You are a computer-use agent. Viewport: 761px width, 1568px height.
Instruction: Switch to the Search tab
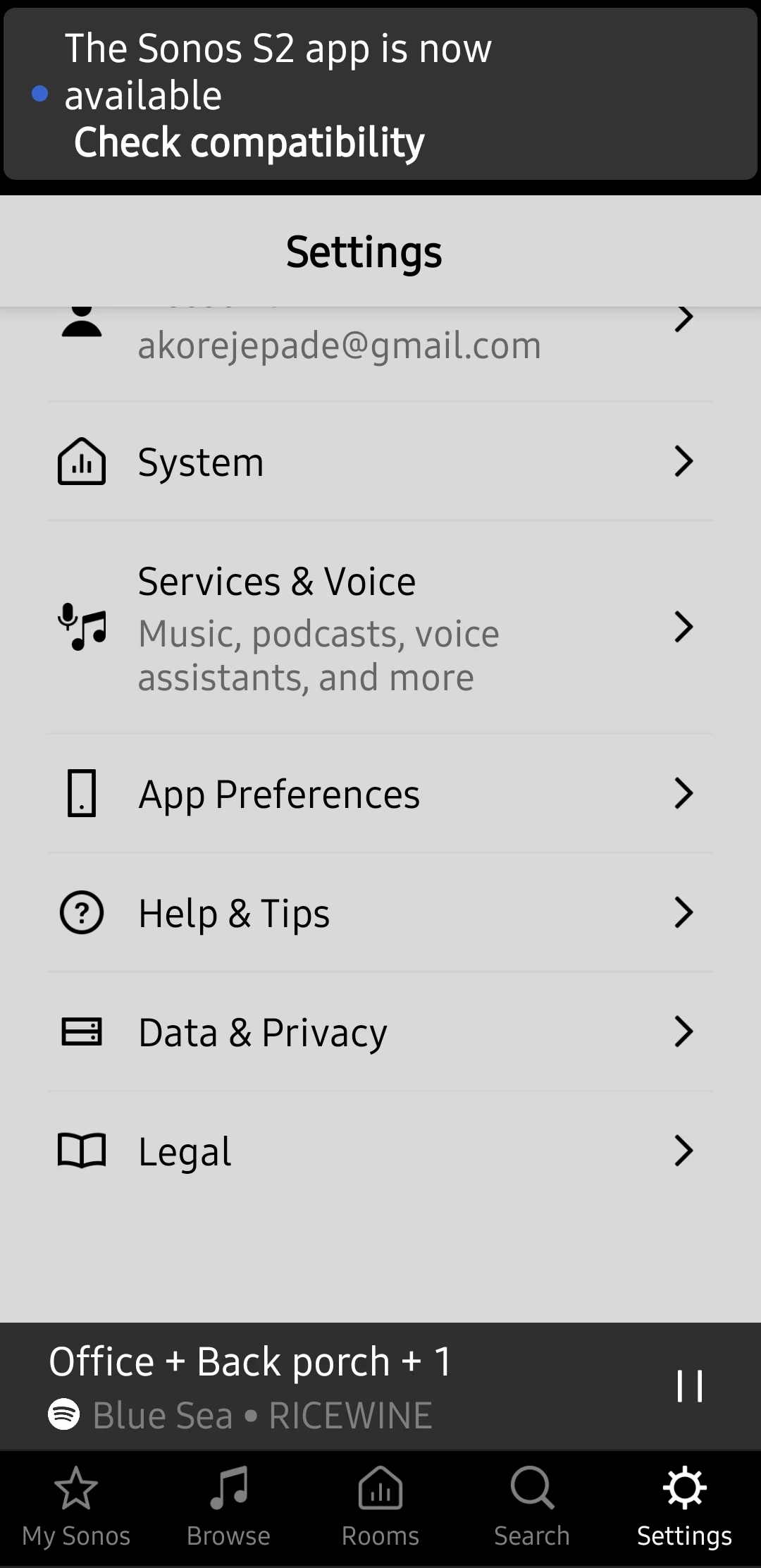(x=533, y=1507)
